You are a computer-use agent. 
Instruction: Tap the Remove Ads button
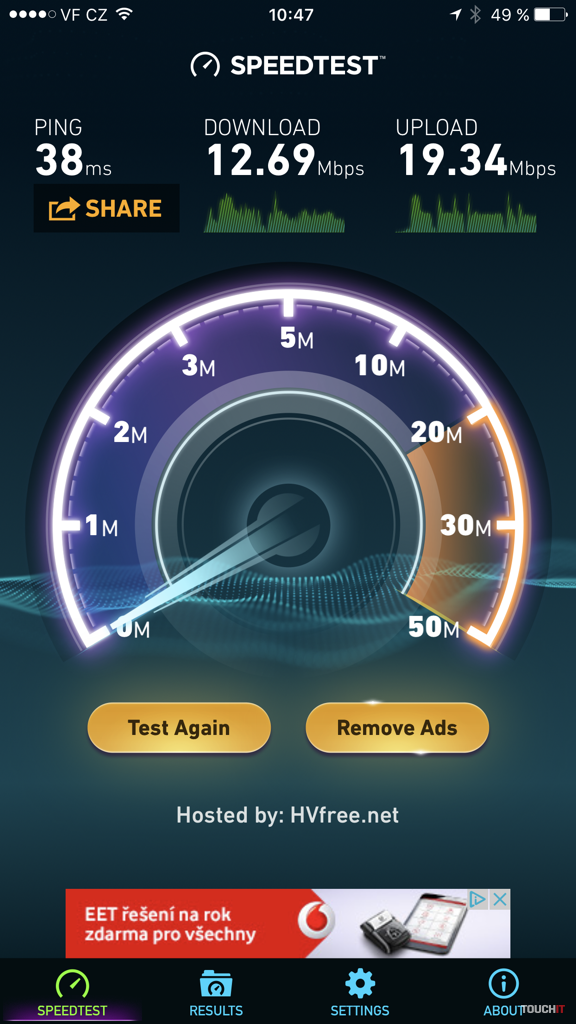point(397,728)
